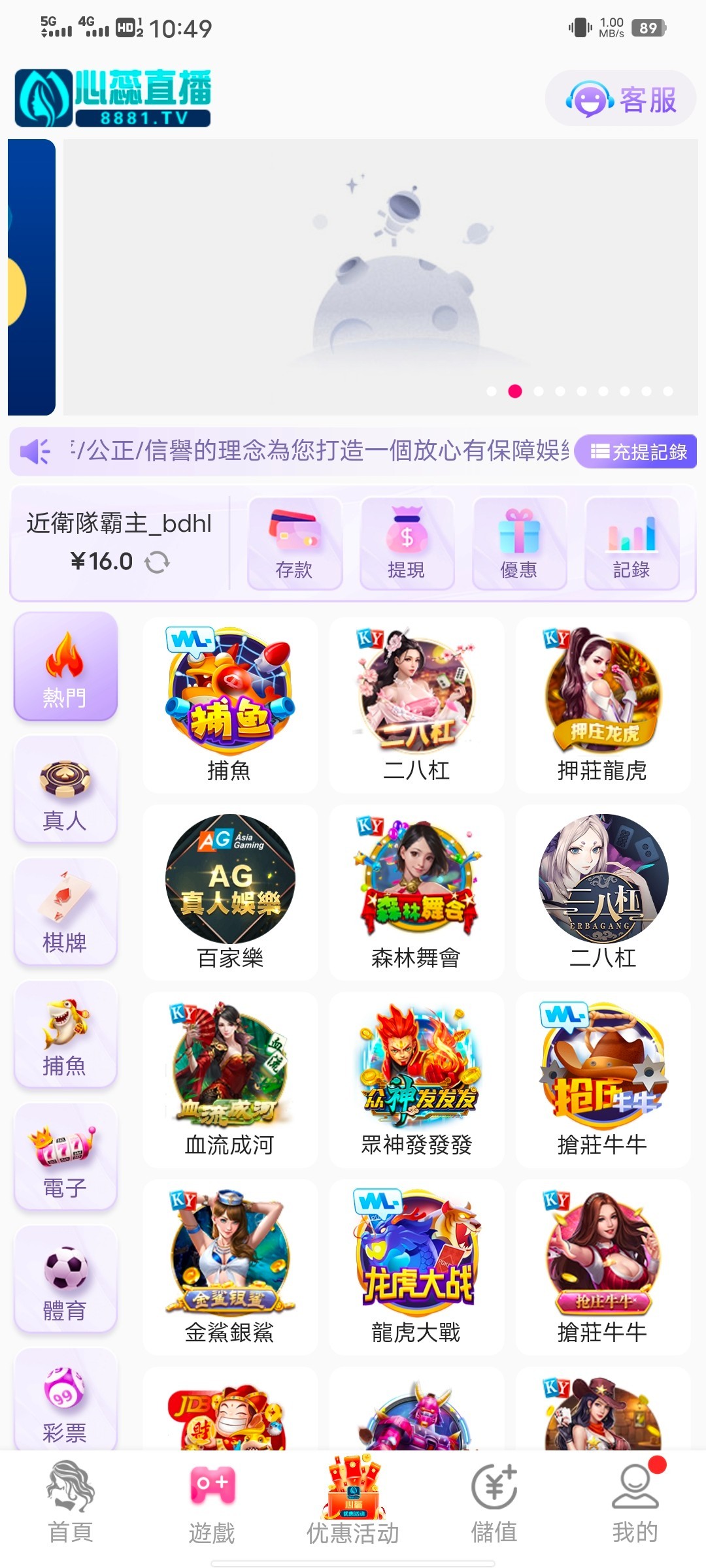Open 客服 customer service

(620, 99)
